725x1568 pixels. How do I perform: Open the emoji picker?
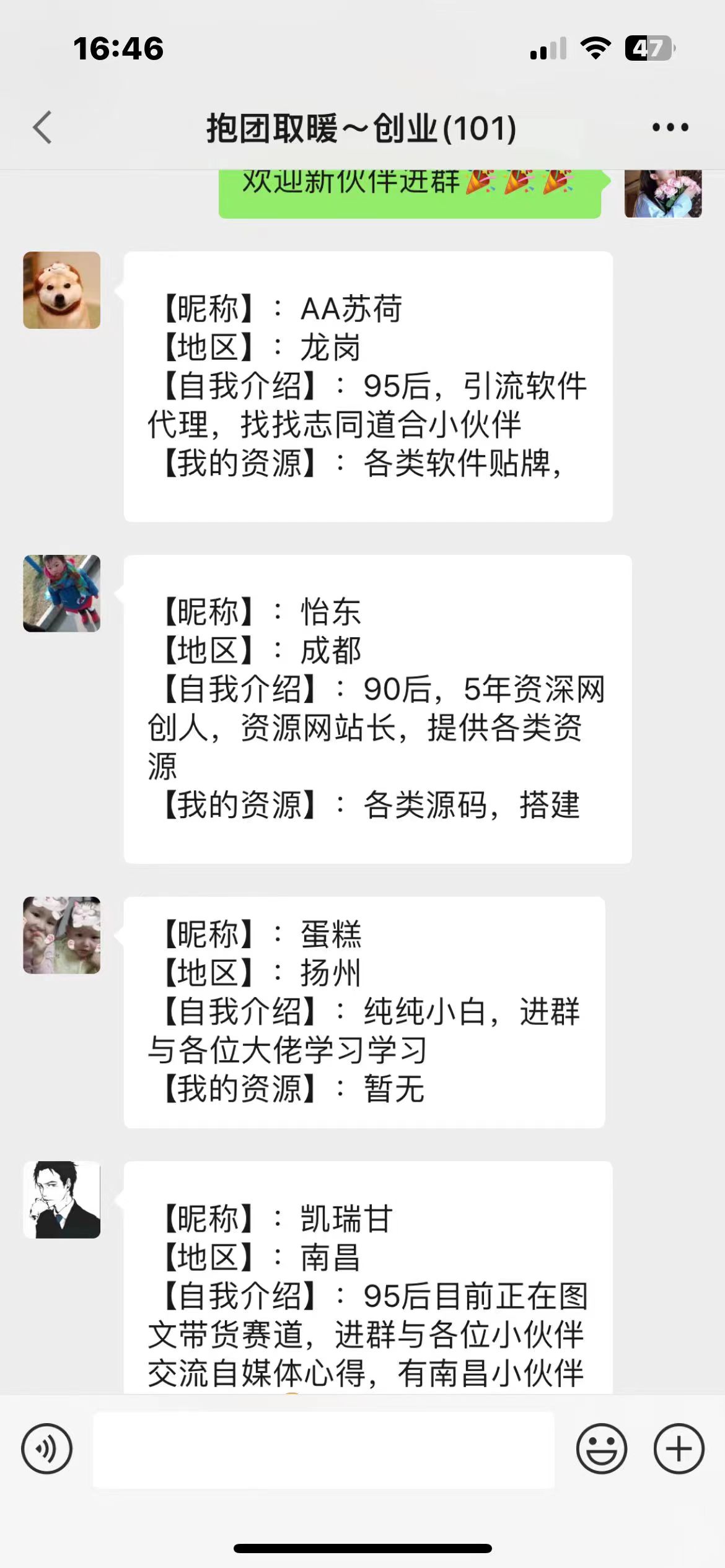(x=601, y=1448)
